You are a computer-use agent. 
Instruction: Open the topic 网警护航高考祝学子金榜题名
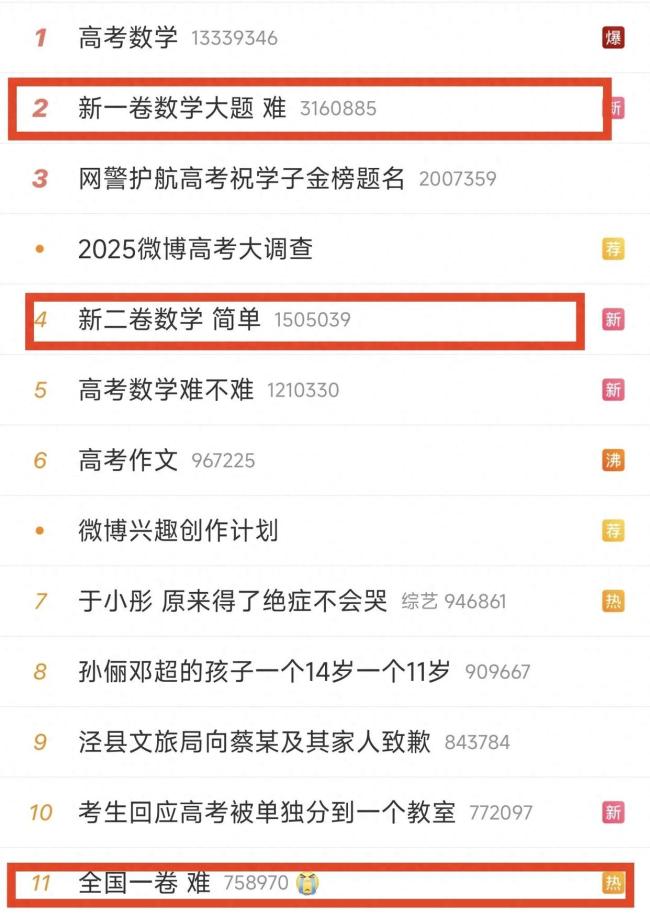[x=241, y=179]
